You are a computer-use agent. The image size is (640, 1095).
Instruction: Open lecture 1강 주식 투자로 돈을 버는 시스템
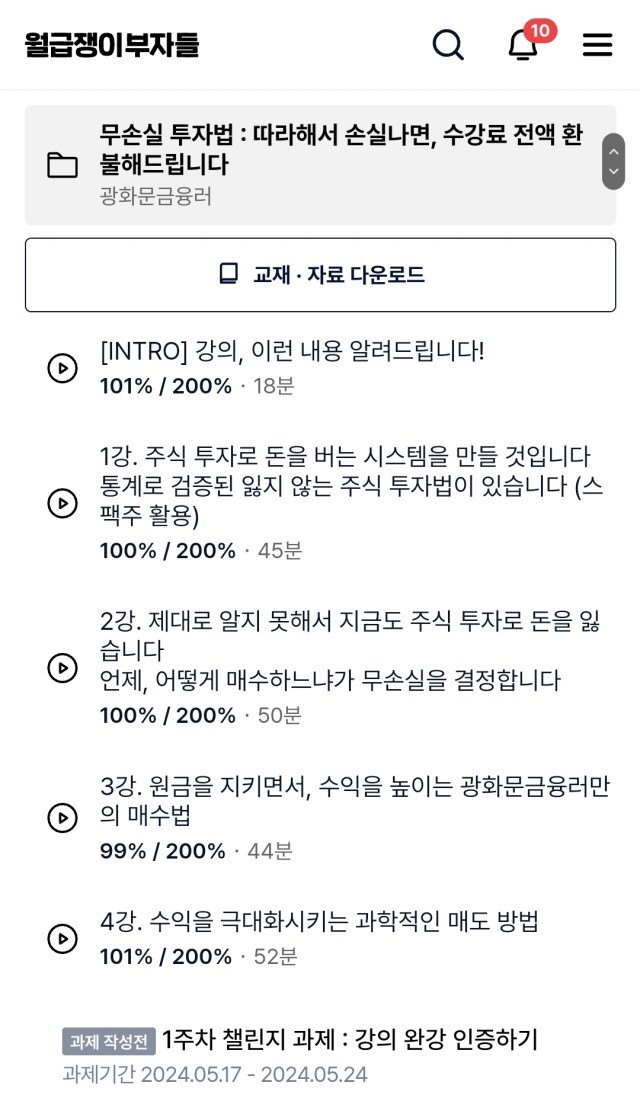pos(321,503)
